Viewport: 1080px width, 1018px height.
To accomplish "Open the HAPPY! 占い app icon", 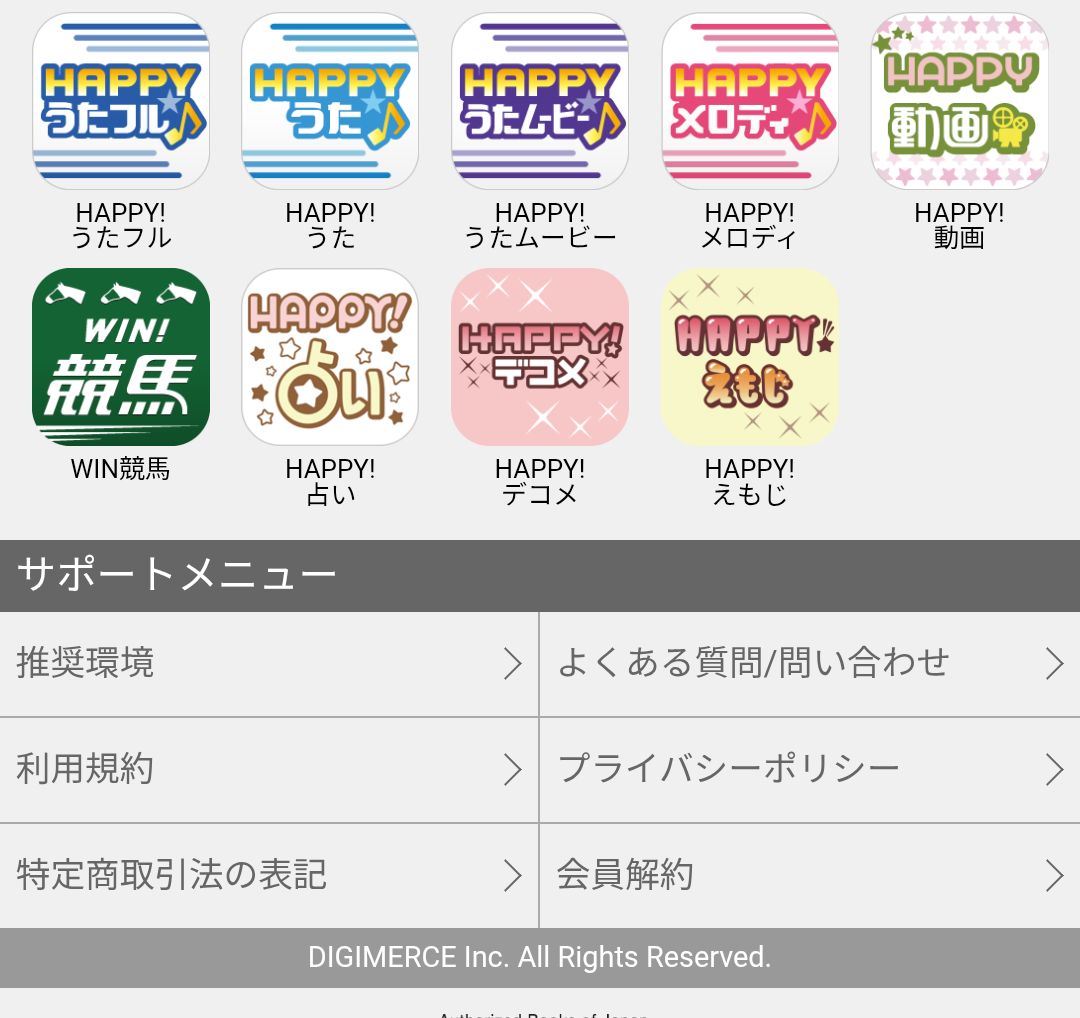I will [x=330, y=357].
